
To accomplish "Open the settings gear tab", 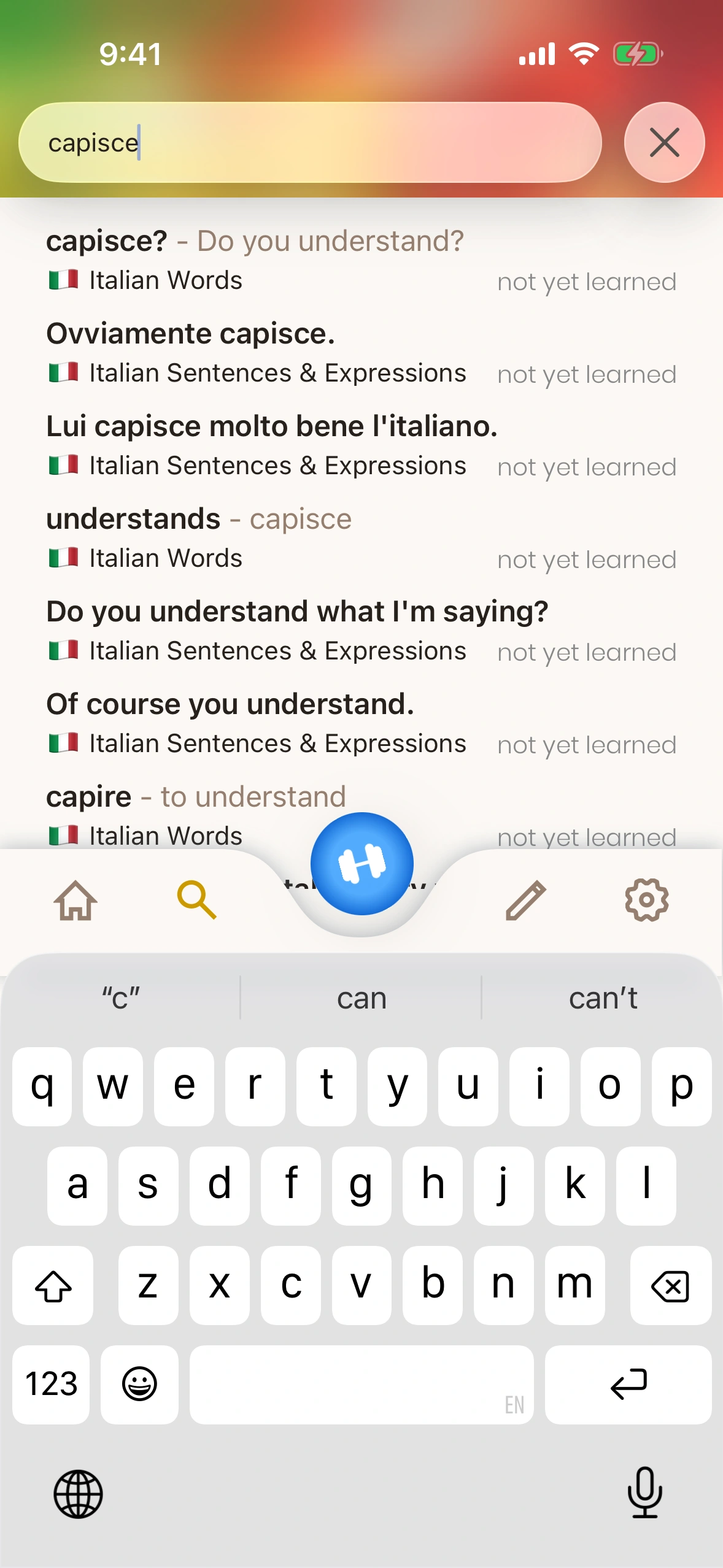I will click(646, 900).
